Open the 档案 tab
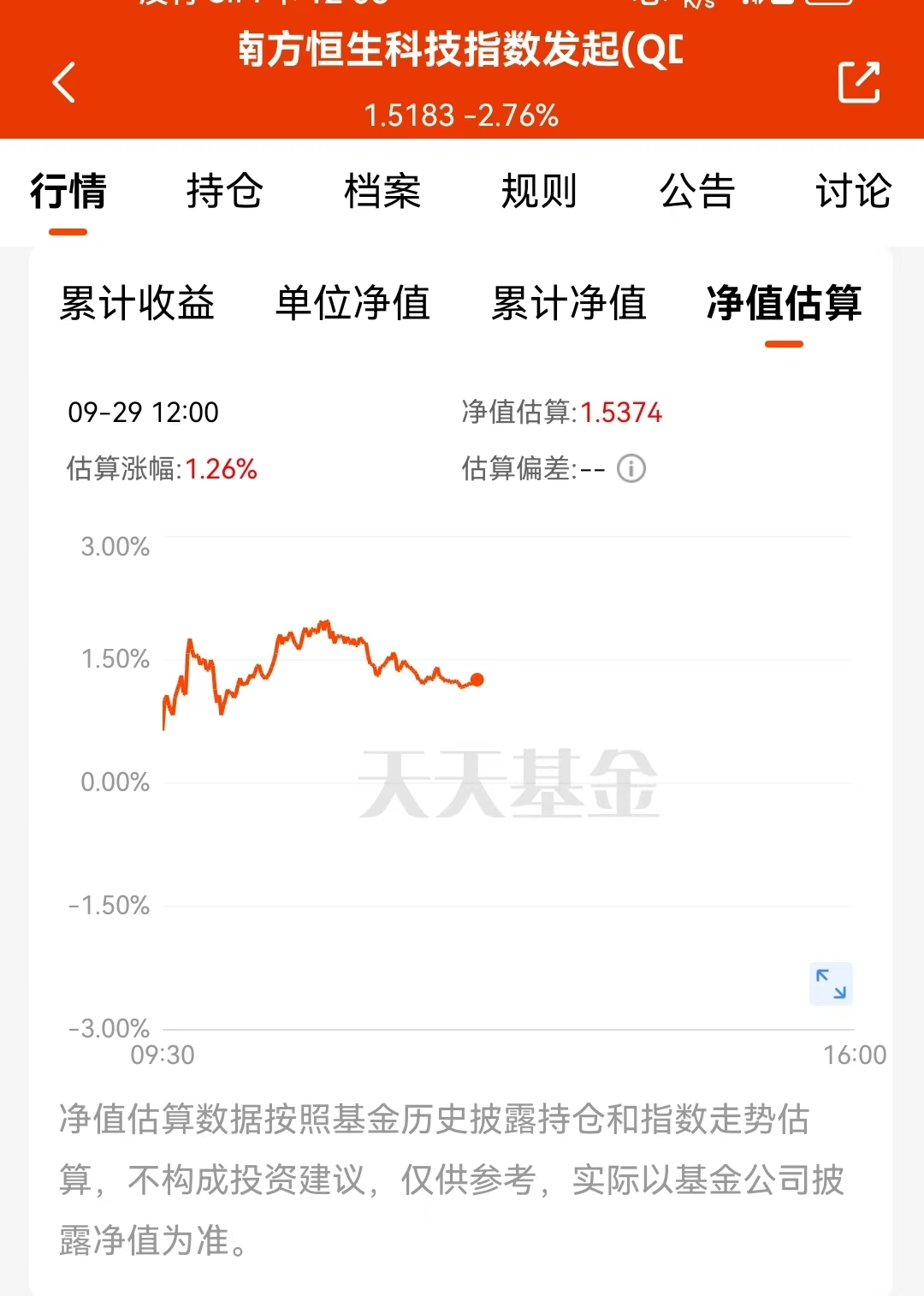The width and height of the screenshot is (924, 1296). [x=382, y=191]
